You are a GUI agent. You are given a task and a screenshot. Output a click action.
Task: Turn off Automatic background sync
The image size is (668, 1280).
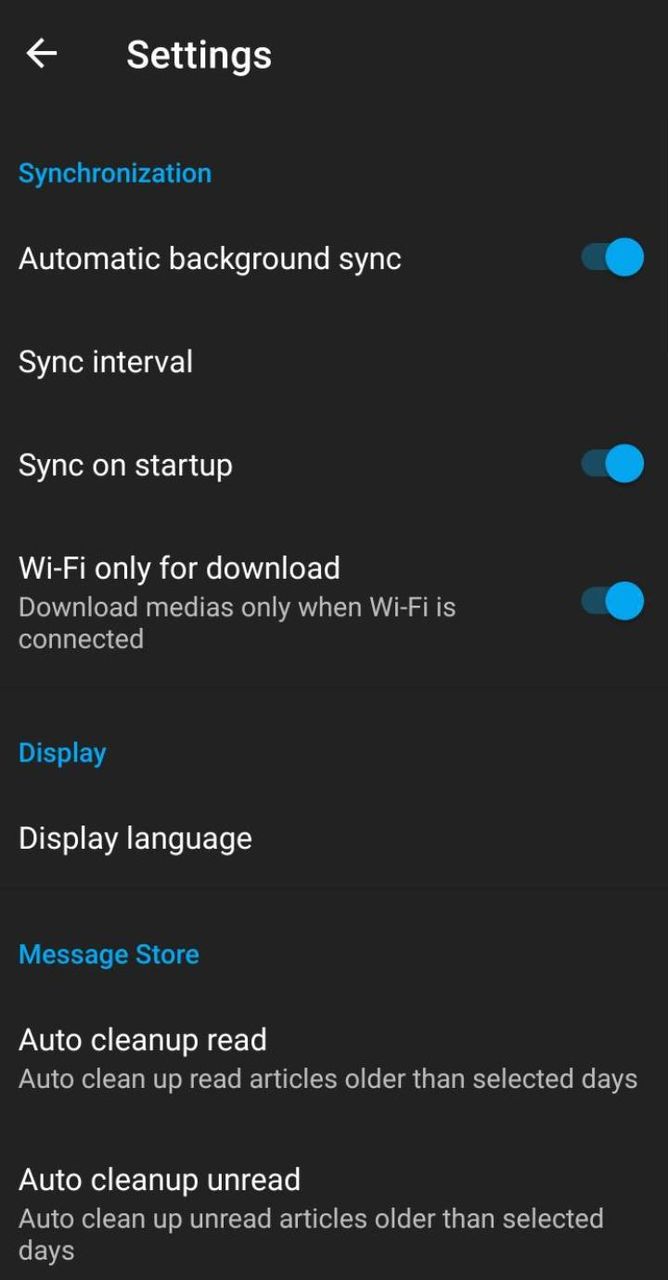tap(612, 258)
